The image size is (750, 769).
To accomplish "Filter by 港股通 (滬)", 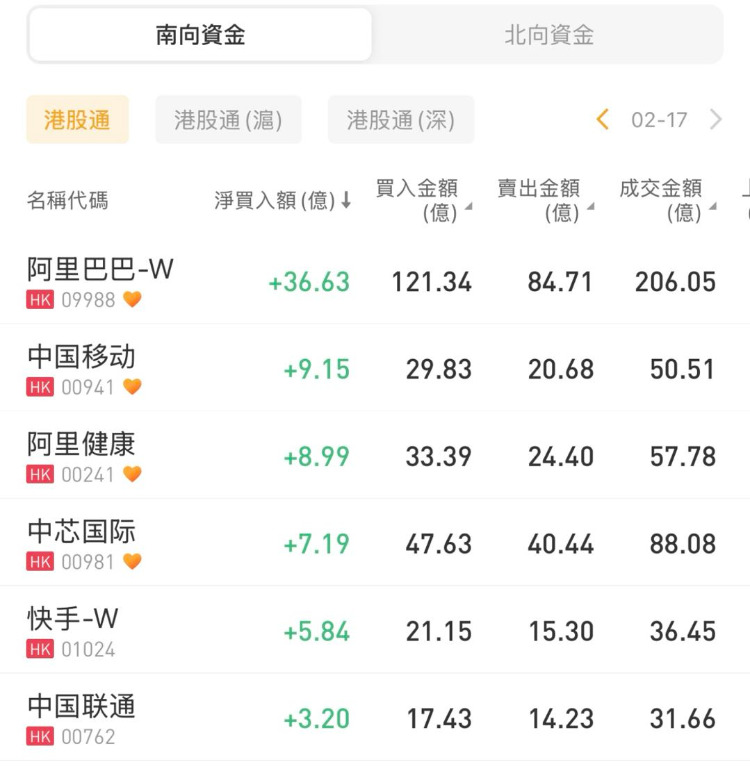I will point(228,121).
